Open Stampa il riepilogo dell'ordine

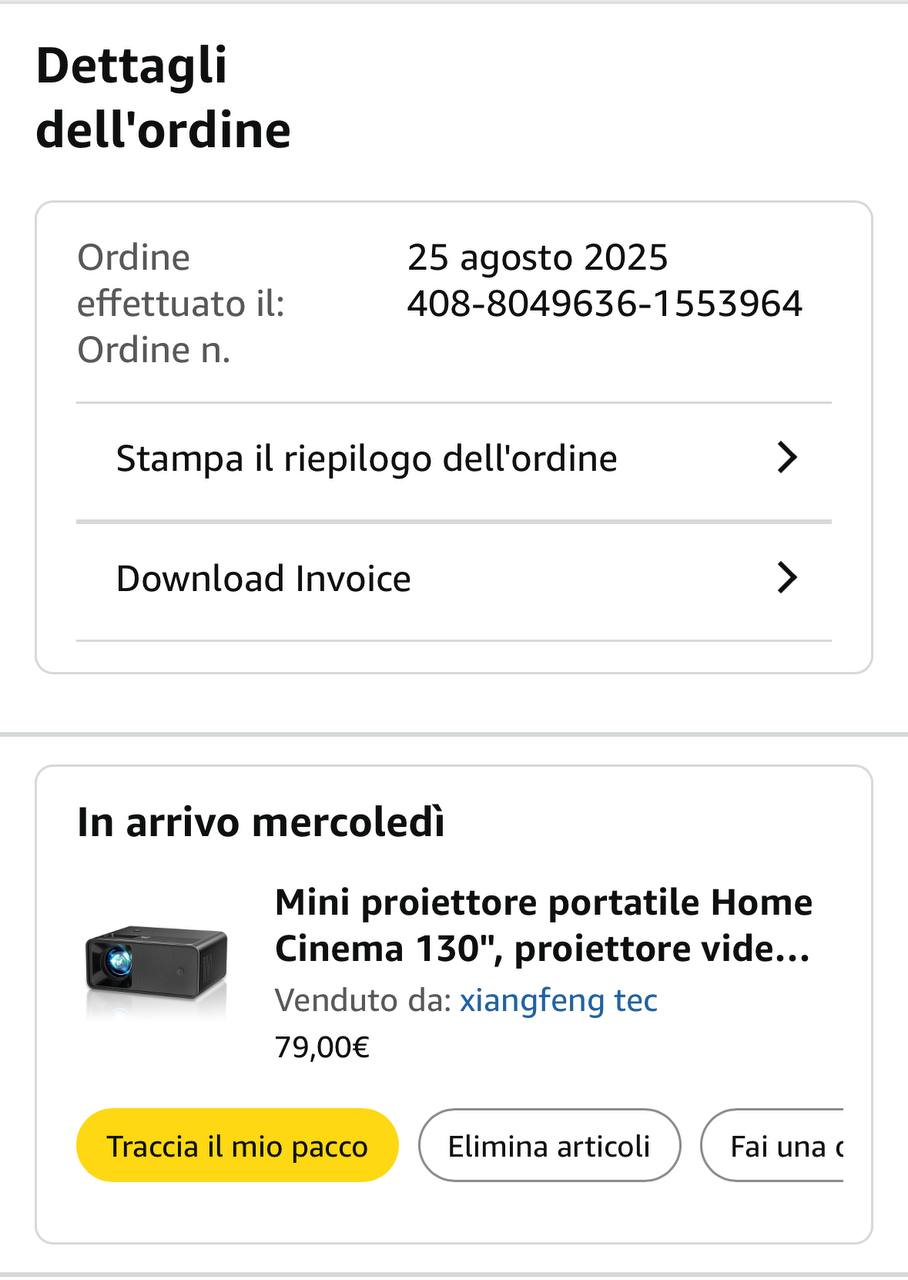[x=453, y=459]
